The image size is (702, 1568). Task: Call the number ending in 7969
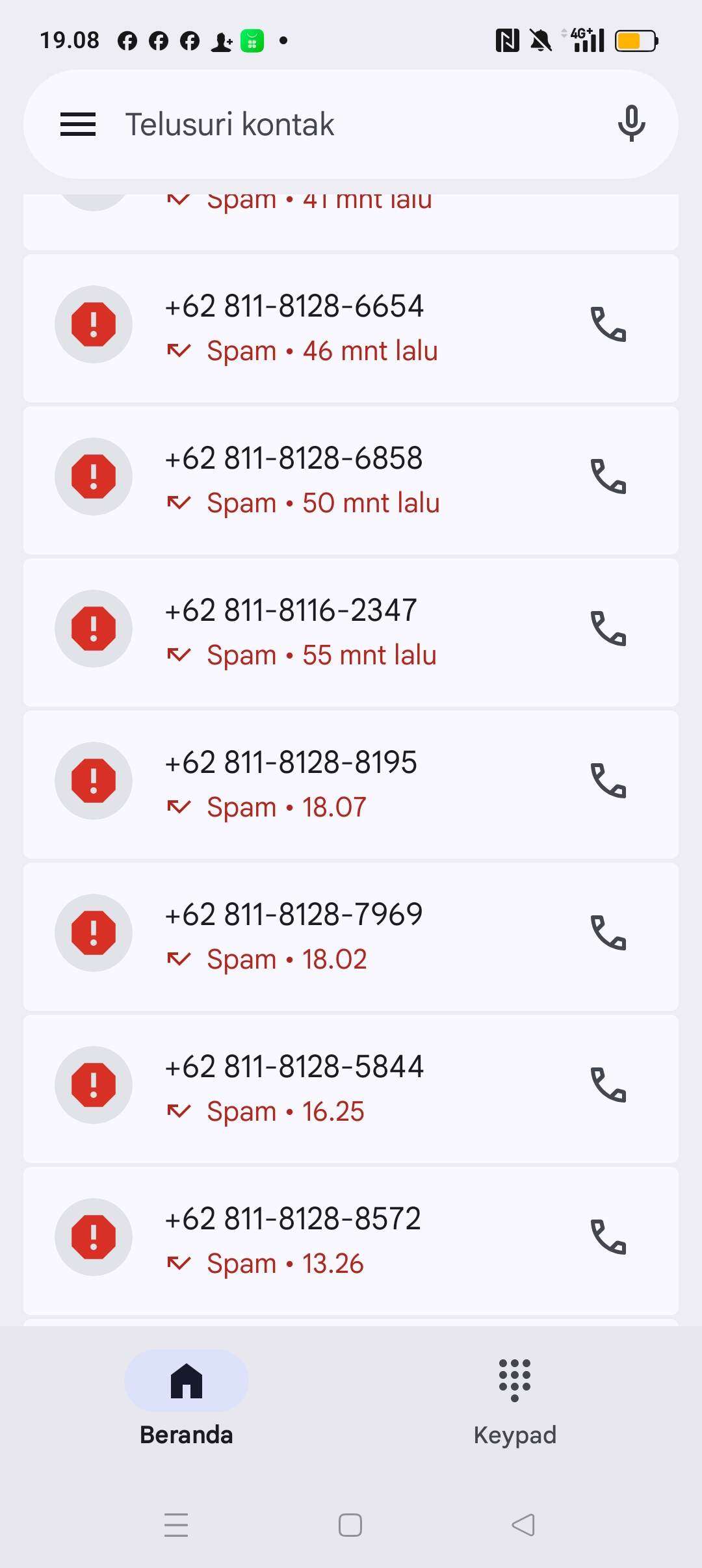point(608,933)
